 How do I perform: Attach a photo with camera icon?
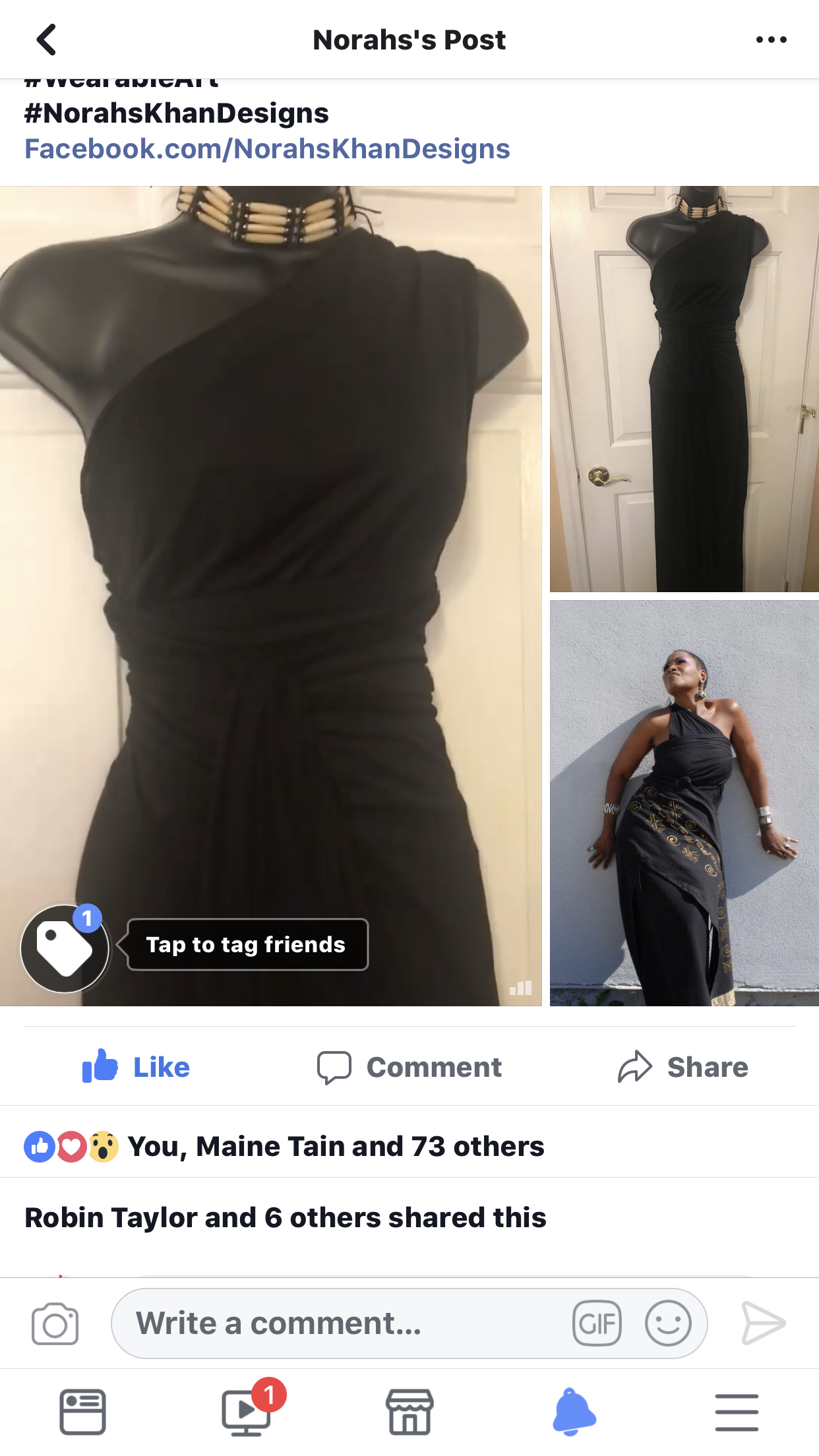(55, 1323)
